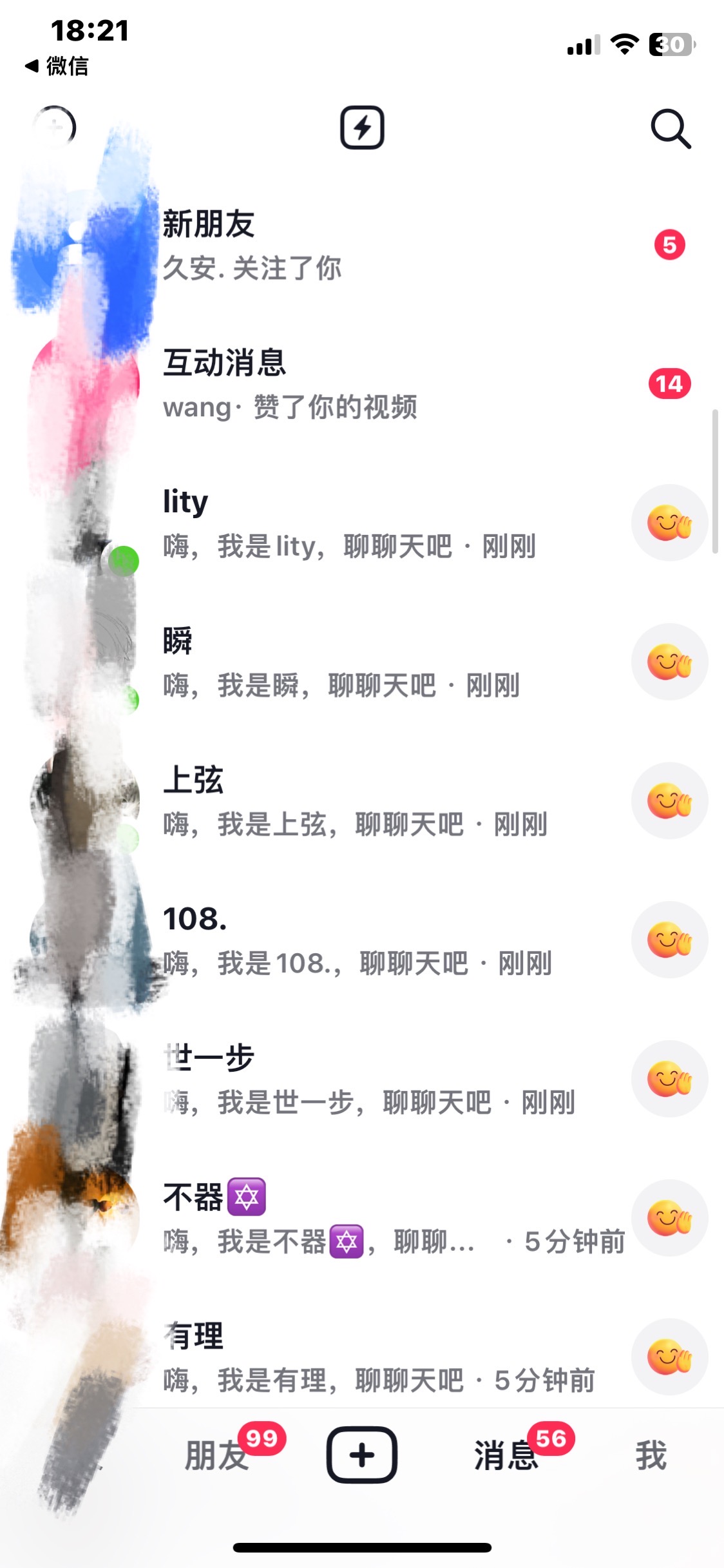Screen dimensions: 724x1568
Task: Tap the greeting hand emoji next to lity
Action: pyautogui.click(x=670, y=523)
